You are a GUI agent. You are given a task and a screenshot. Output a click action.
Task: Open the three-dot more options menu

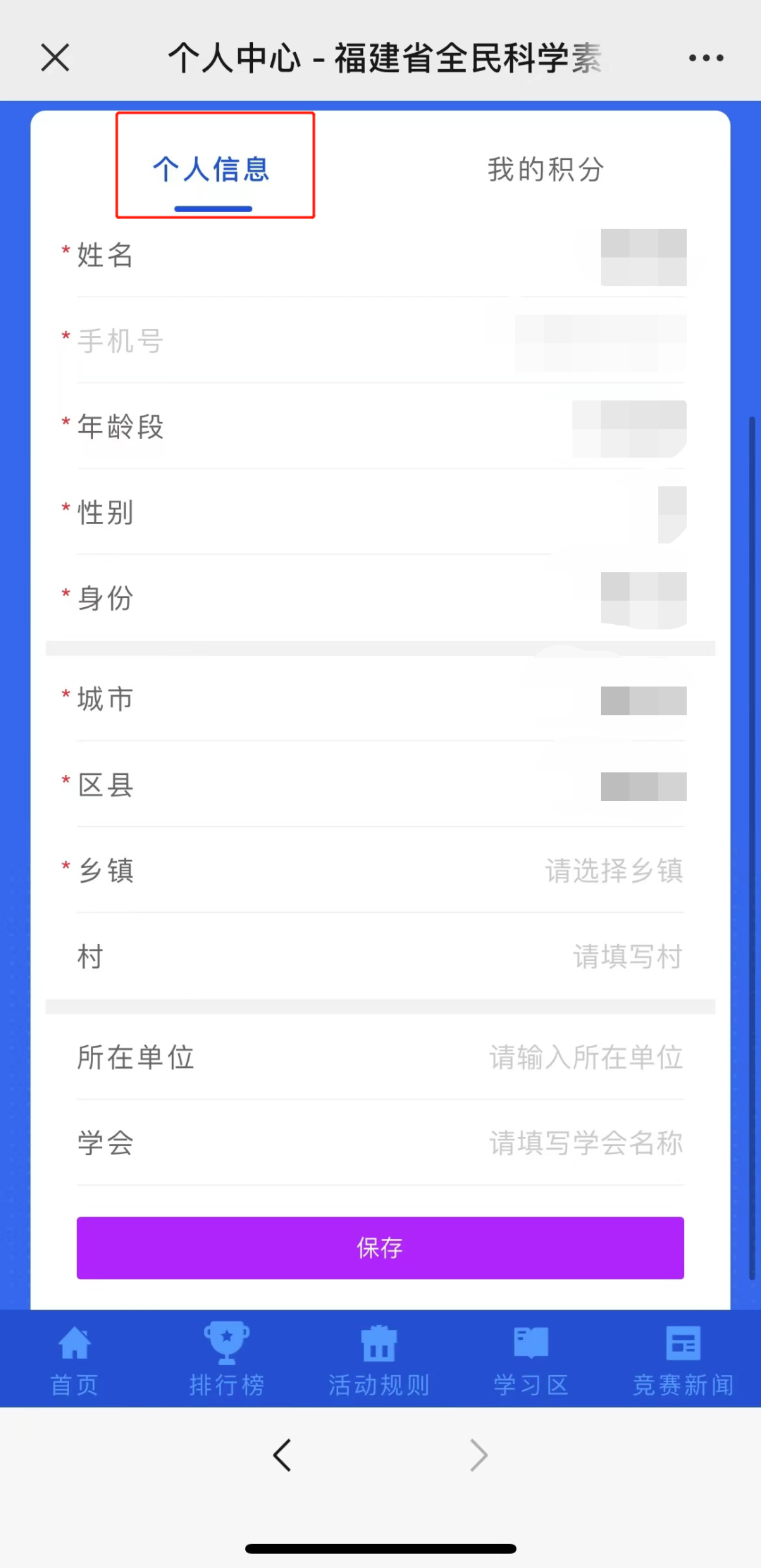(x=706, y=58)
